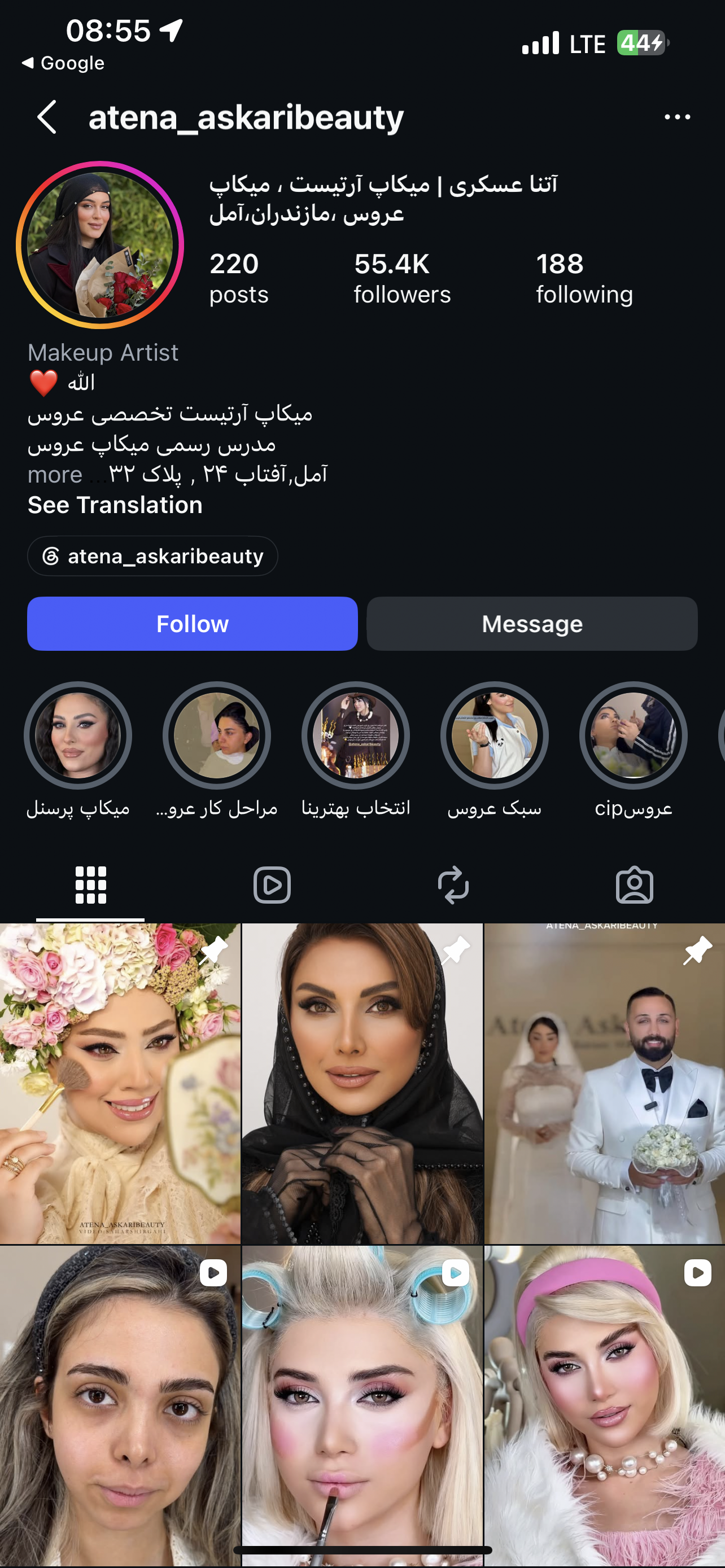Open the 'سبک عروس' story highlight
Screen dimensions: 725x1568
494,735
